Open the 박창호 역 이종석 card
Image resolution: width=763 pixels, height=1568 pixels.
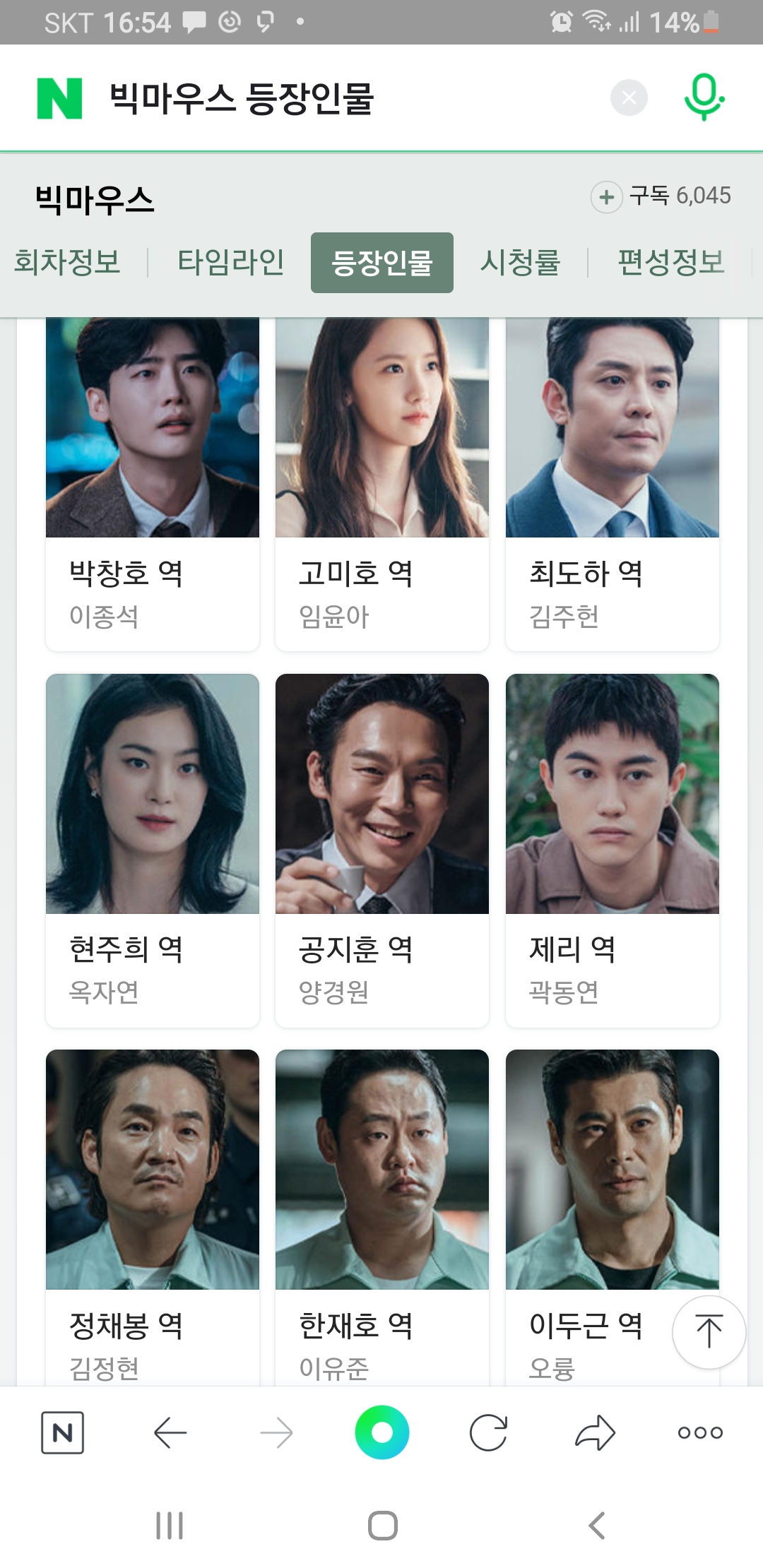pyautogui.click(x=153, y=484)
